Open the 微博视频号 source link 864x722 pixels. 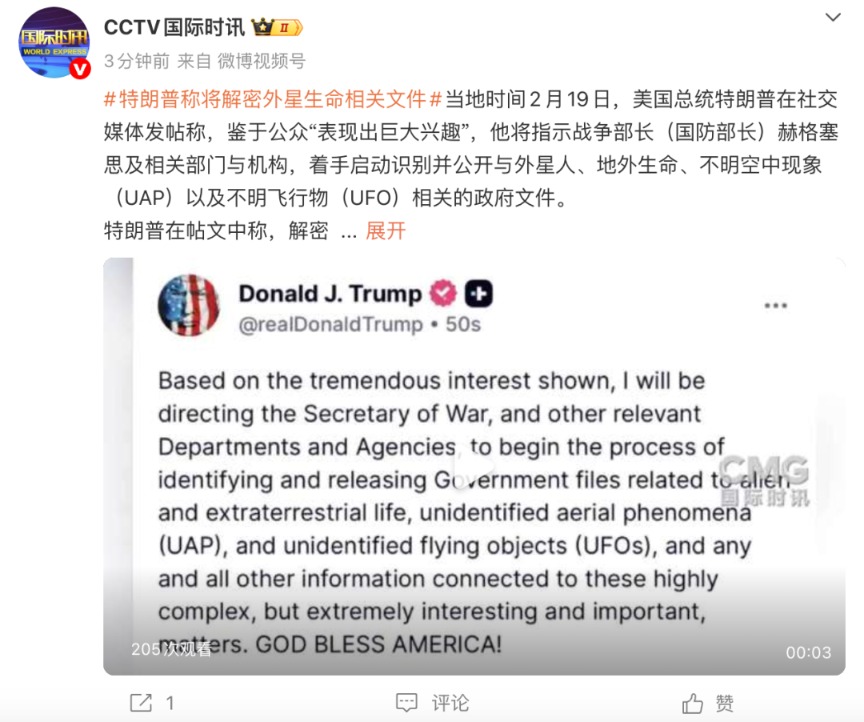coord(261,60)
